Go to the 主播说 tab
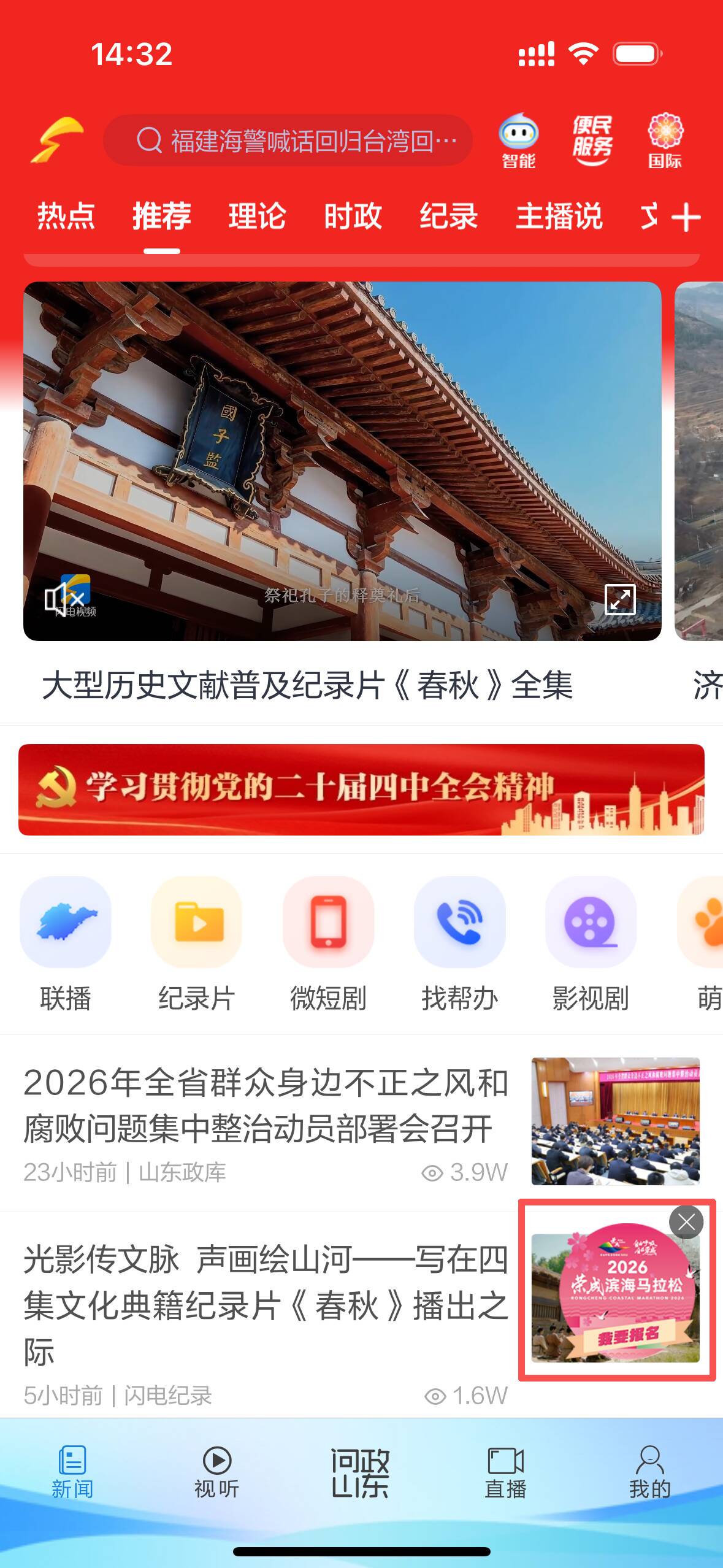The width and height of the screenshot is (723, 1568). tap(559, 217)
